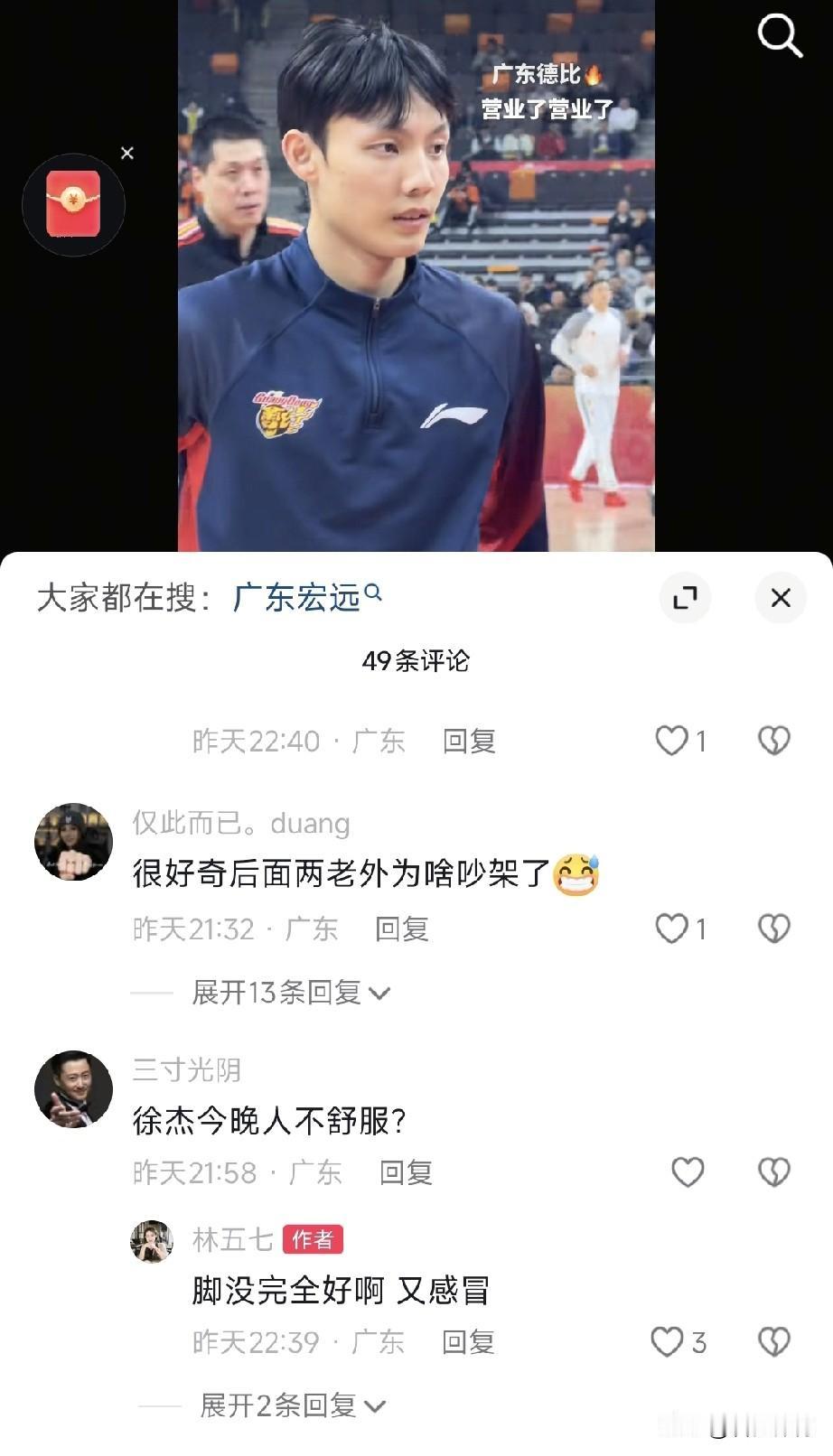Like 林五七's reply with 3 likes
Screen dimensions: 833x1456
pyautogui.click(x=669, y=1342)
